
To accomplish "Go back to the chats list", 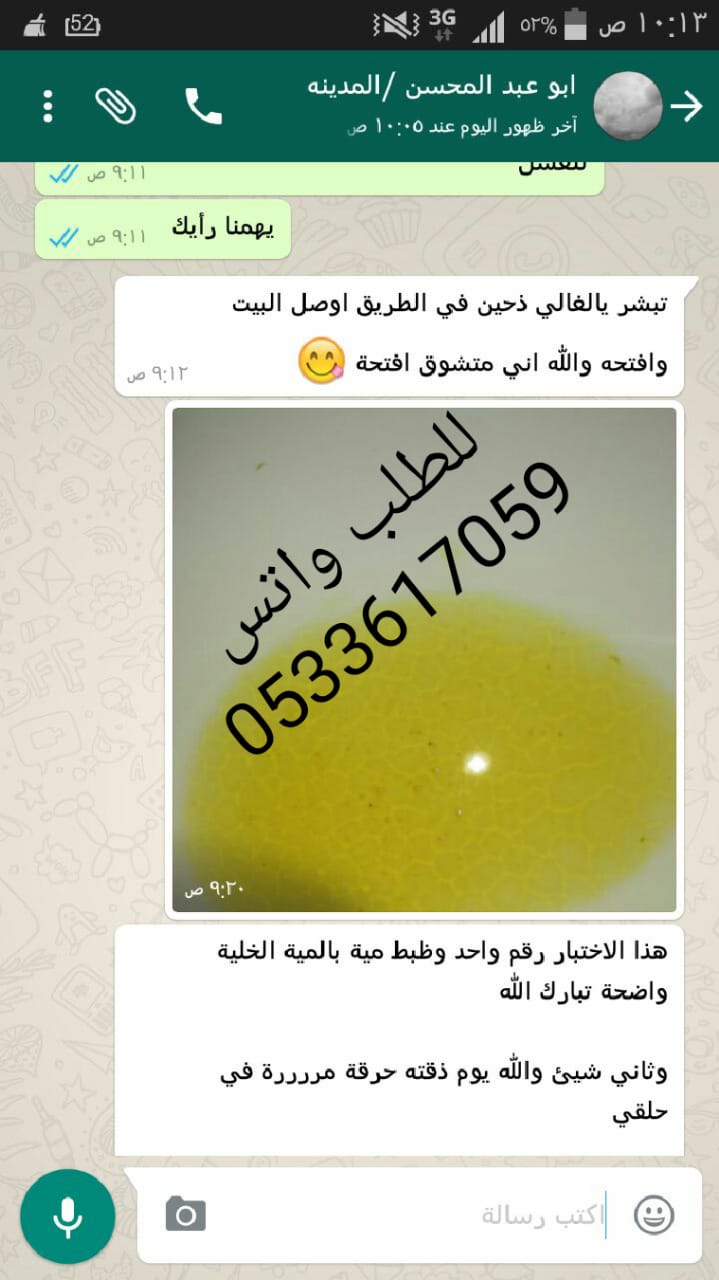I will click(688, 106).
